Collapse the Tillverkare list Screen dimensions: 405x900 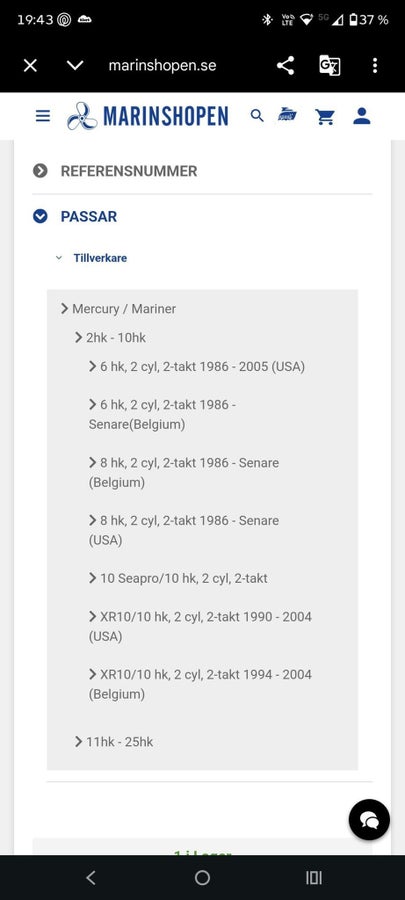pyautogui.click(x=91, y=258)
